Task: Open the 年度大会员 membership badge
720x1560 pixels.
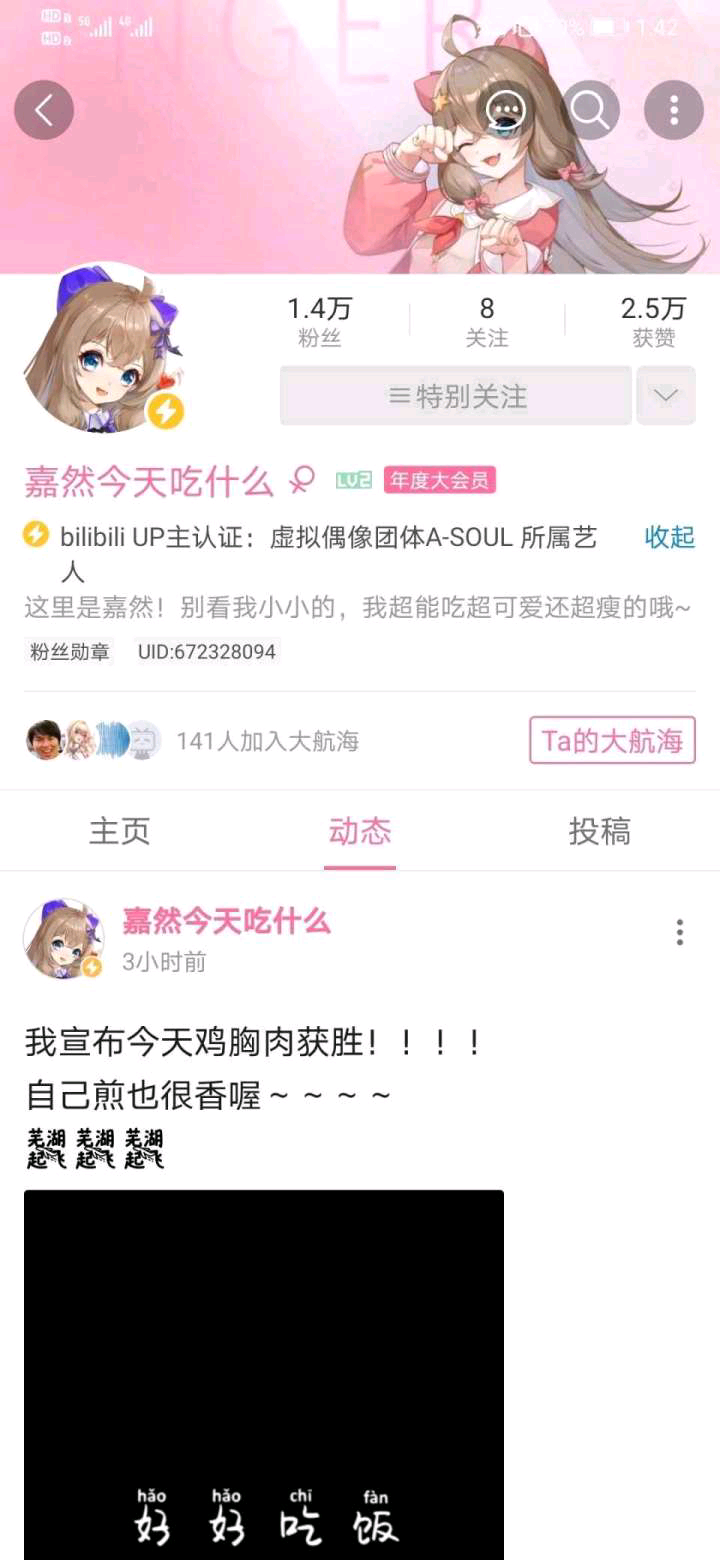Action: [x=440, y=481]
